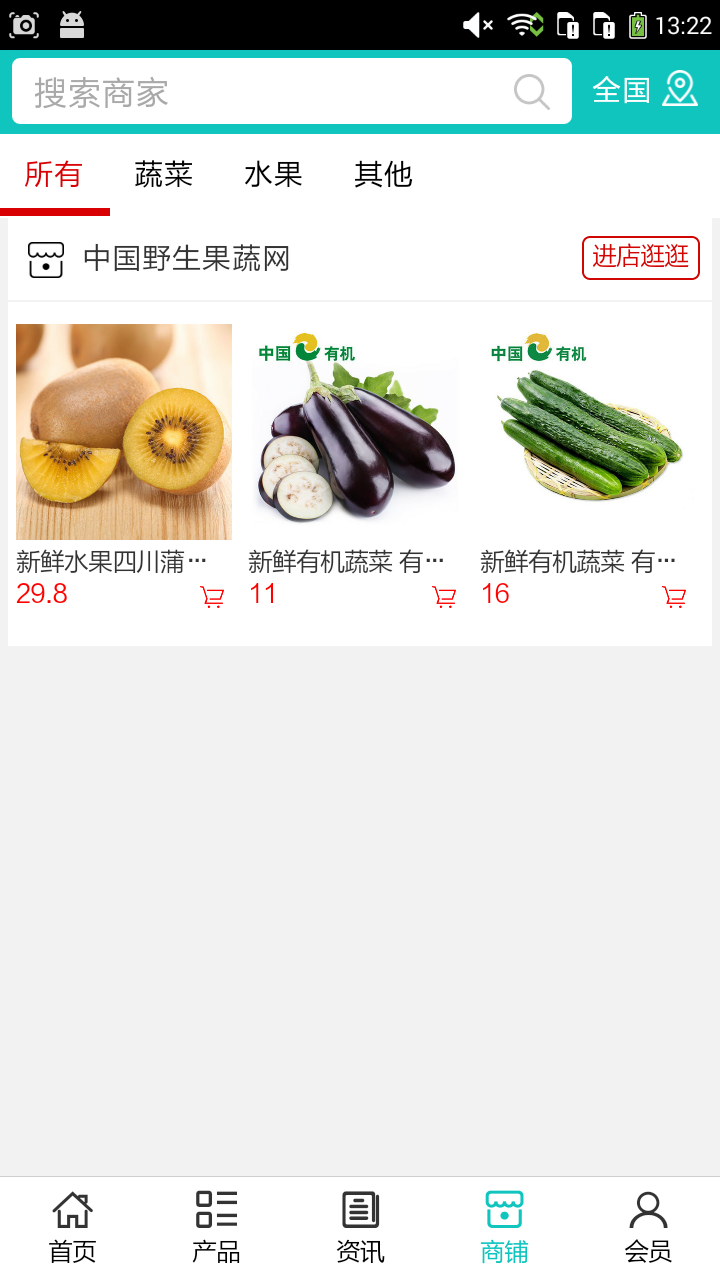This screenshot has width=720, height=1280.
Task: Open the eggplant product priced 11
Action: pyautogui.click(x=355, y=432)
